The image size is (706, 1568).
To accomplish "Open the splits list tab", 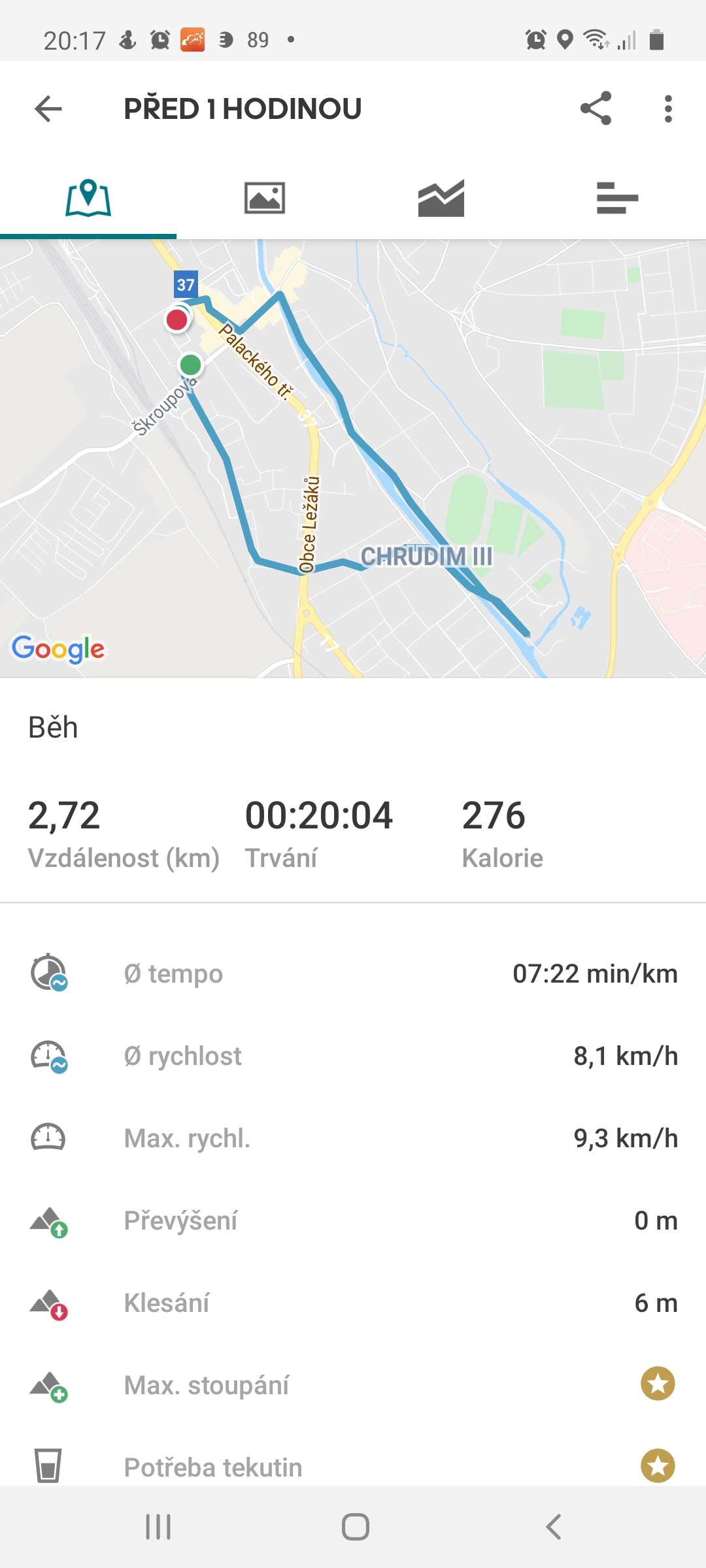I will tap(618, 197).
